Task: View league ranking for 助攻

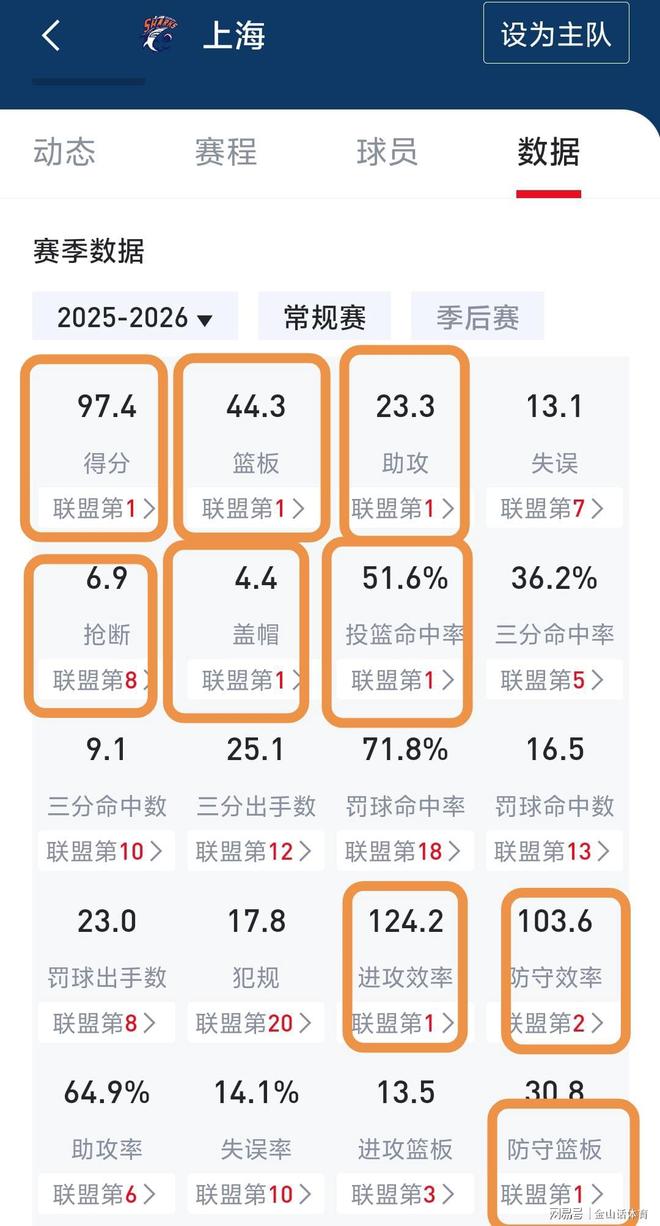Action: pos(404,509)
